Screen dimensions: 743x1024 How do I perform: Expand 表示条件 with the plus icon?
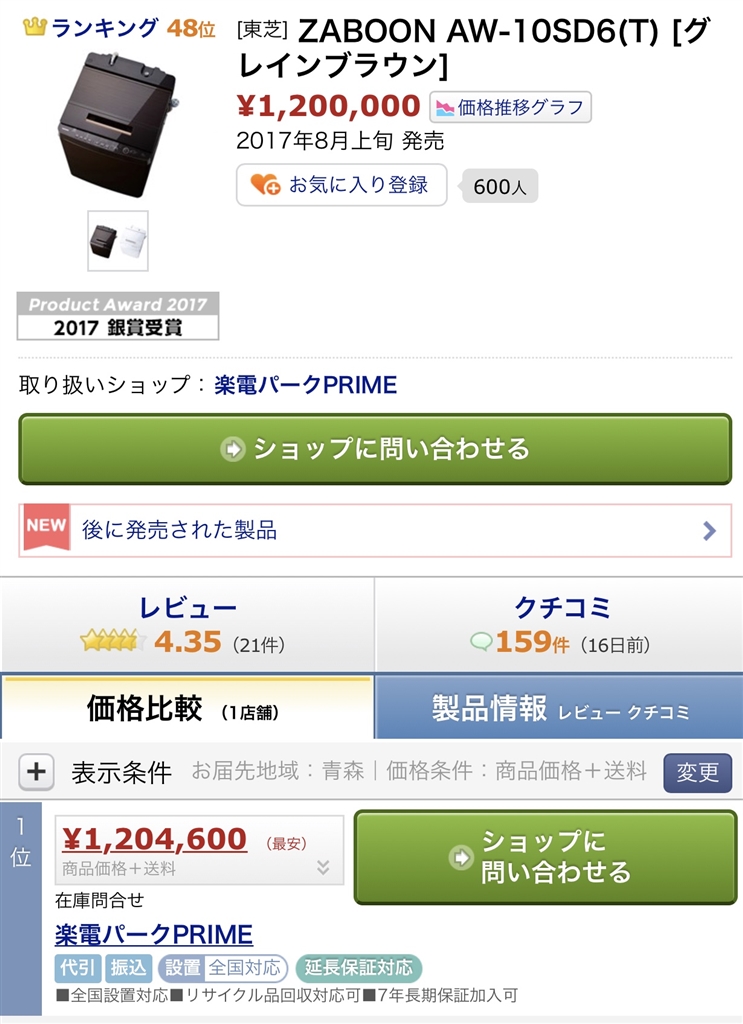[36, 772]
